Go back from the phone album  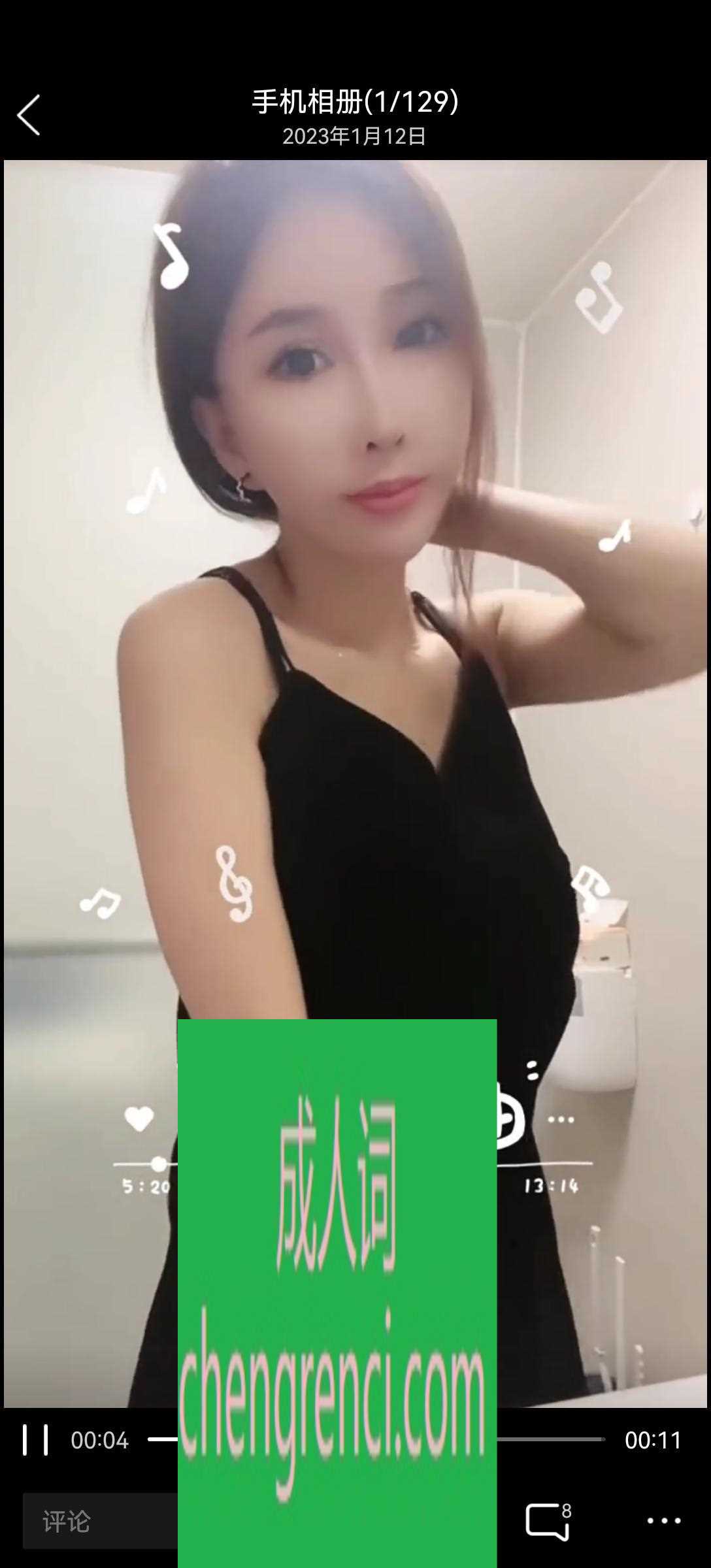pos(29,115)
